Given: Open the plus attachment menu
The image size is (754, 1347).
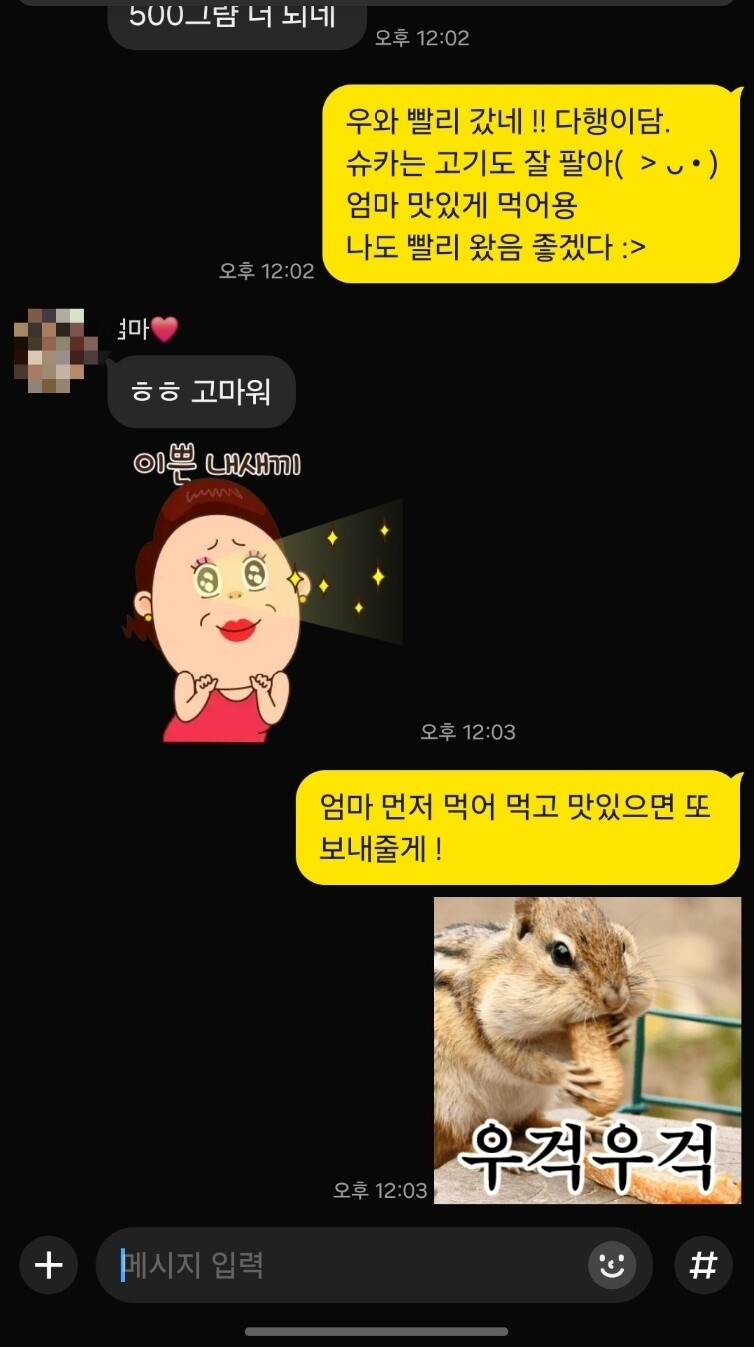Looking at the screenshot, I should coord(48,1265).
